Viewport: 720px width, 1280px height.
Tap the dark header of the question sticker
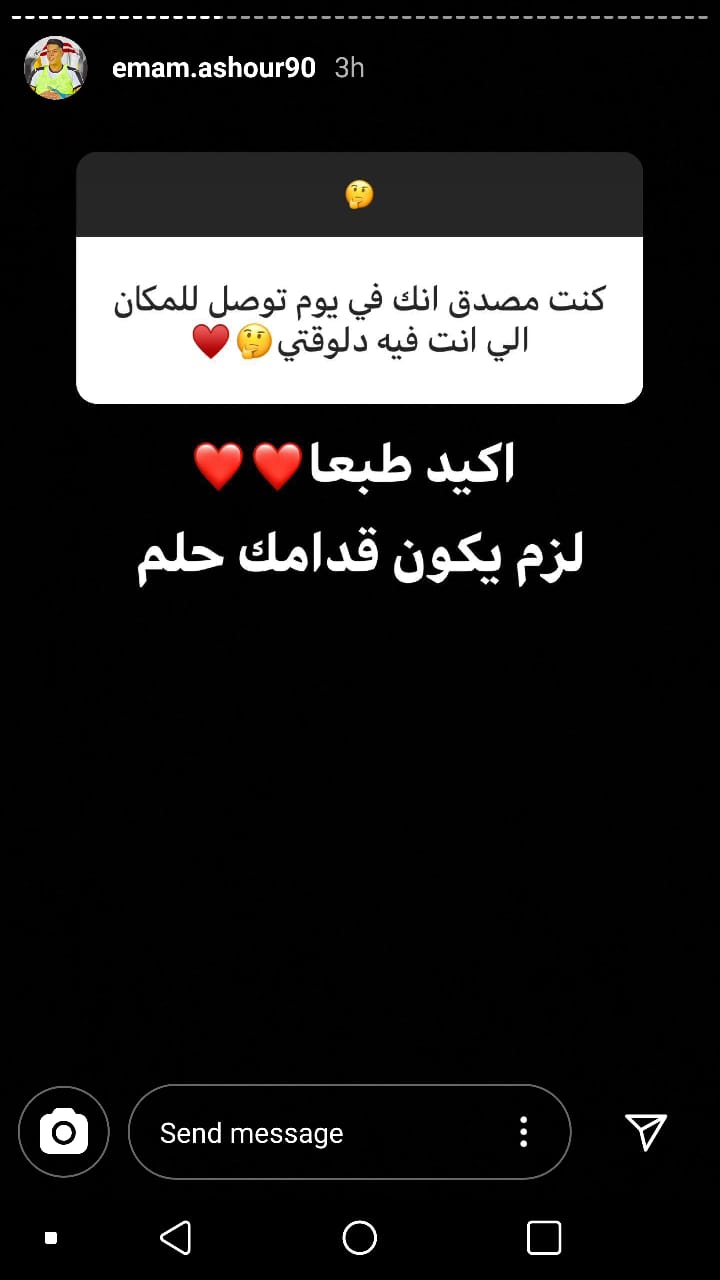click(358, 194)
